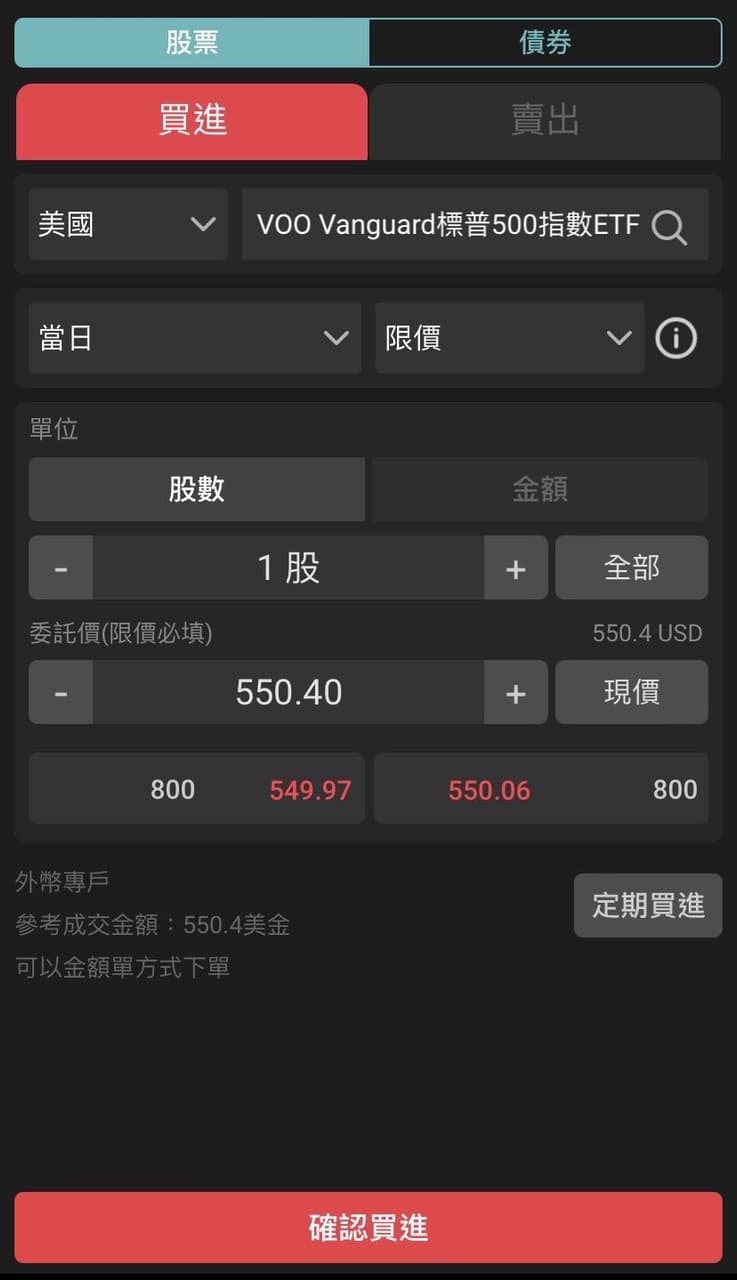This screenshot has height=1280, width=737.
Task: Lower the 委託價 limit price
Action: click(x=61, y=692)
